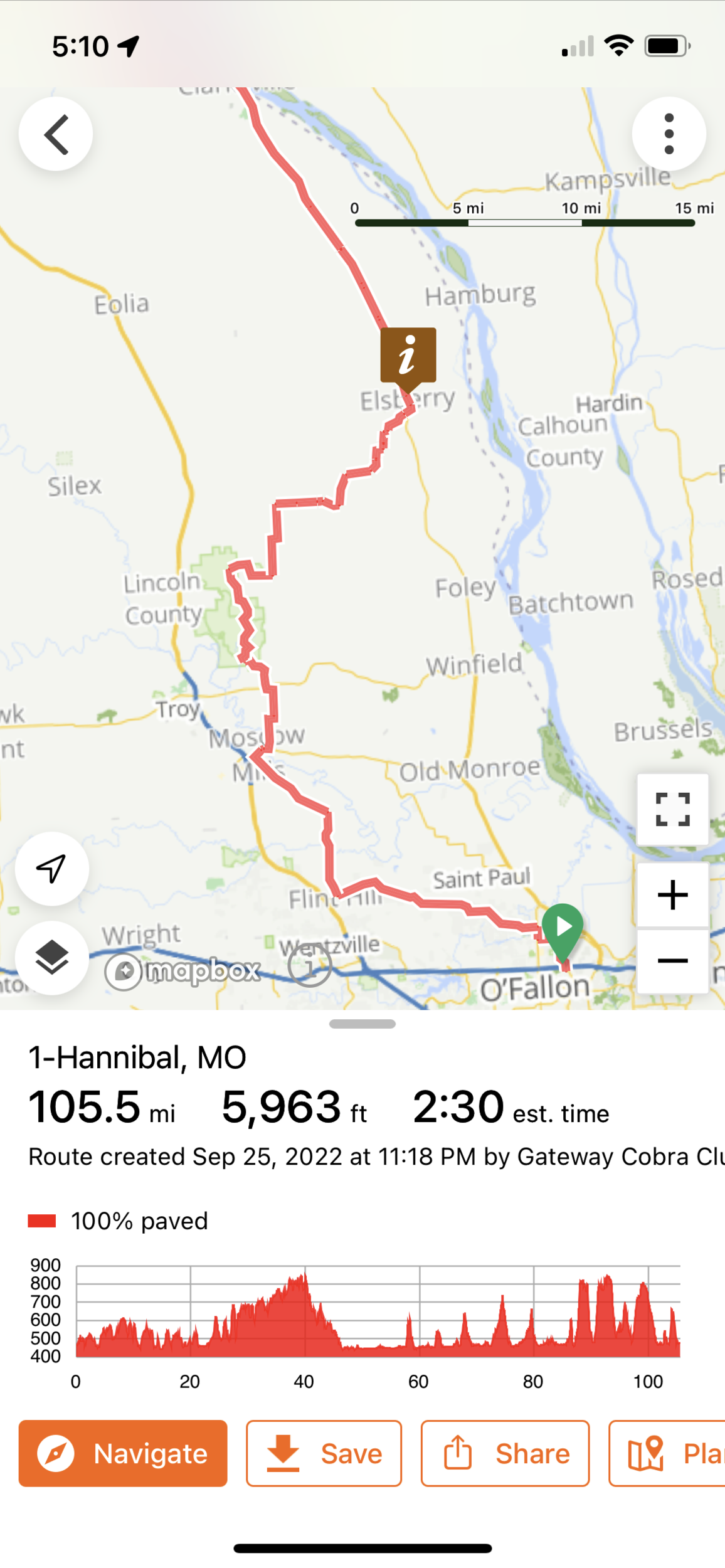Viewport: 725px width, 1568px height.
Task: Center map on my location
Action: pos(52,869)
